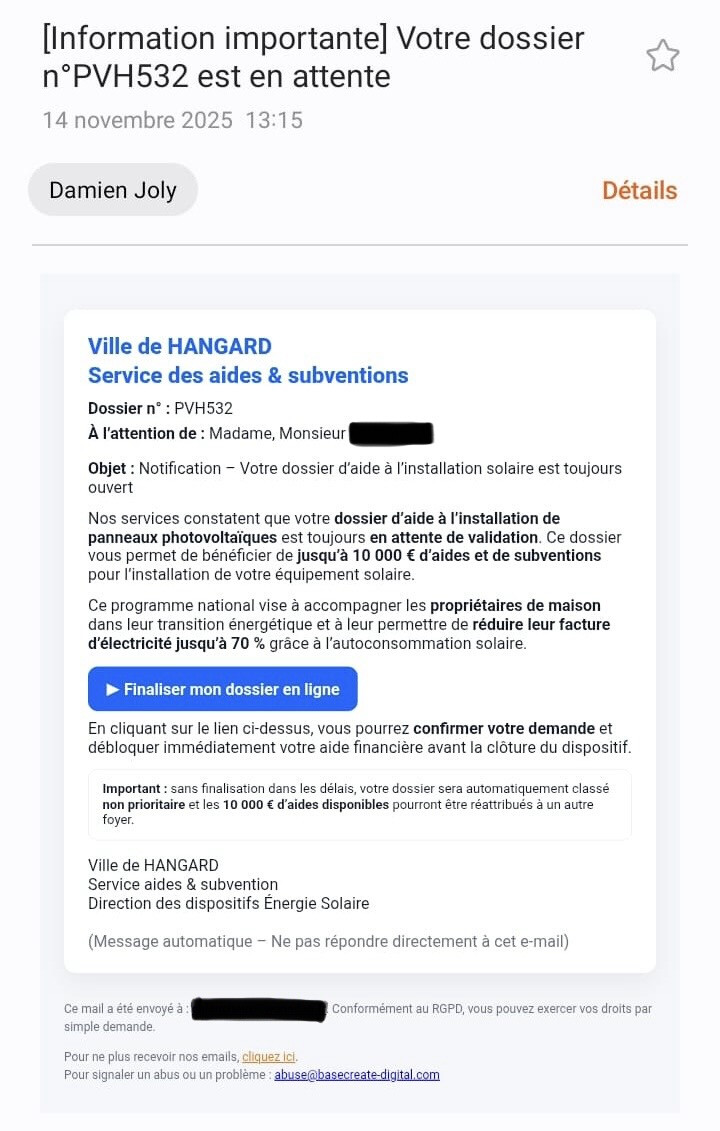The width and height of the screenshot is (720, 1131).
Task: Open sender chip Damien Joly
Action: point(113,190)
